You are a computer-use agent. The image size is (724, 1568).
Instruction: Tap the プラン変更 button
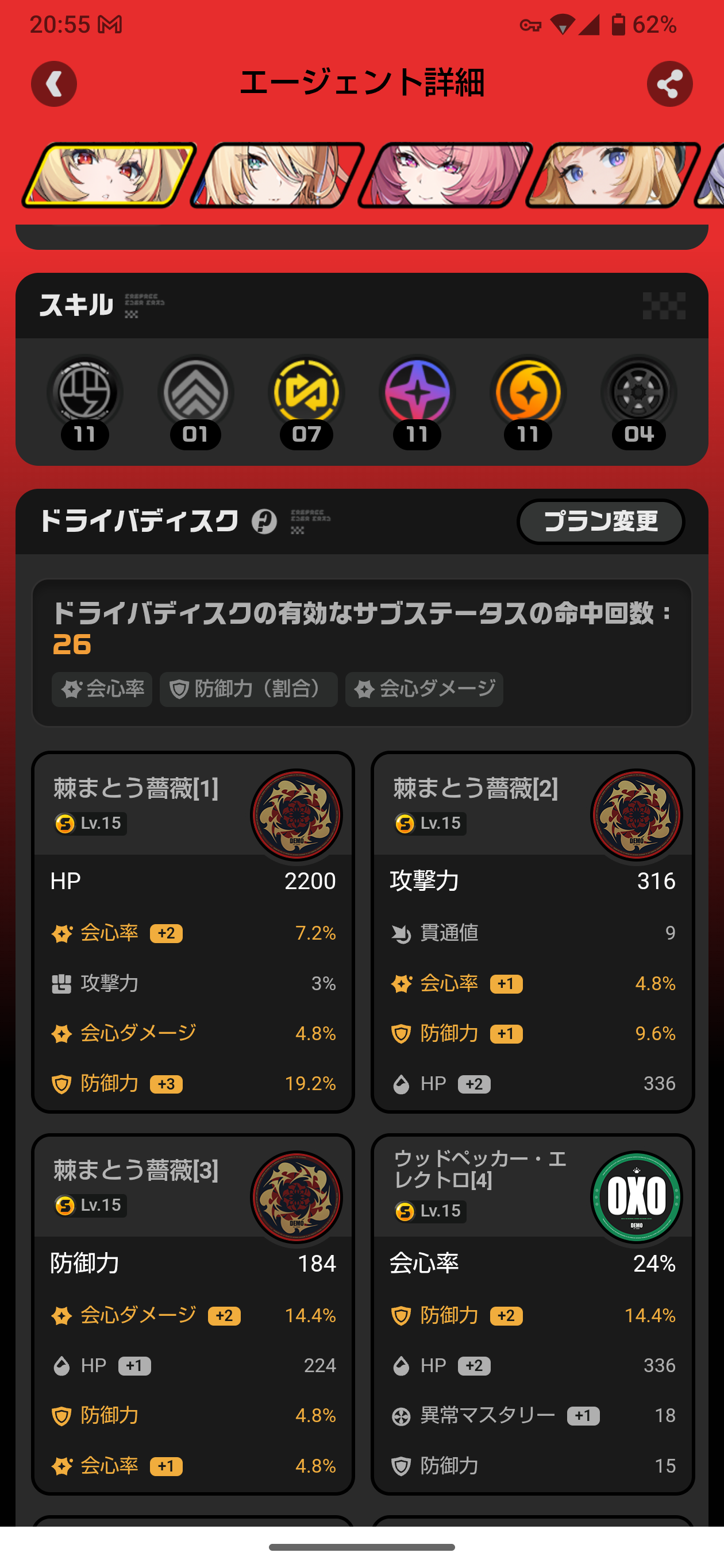(x=601, y=522)
